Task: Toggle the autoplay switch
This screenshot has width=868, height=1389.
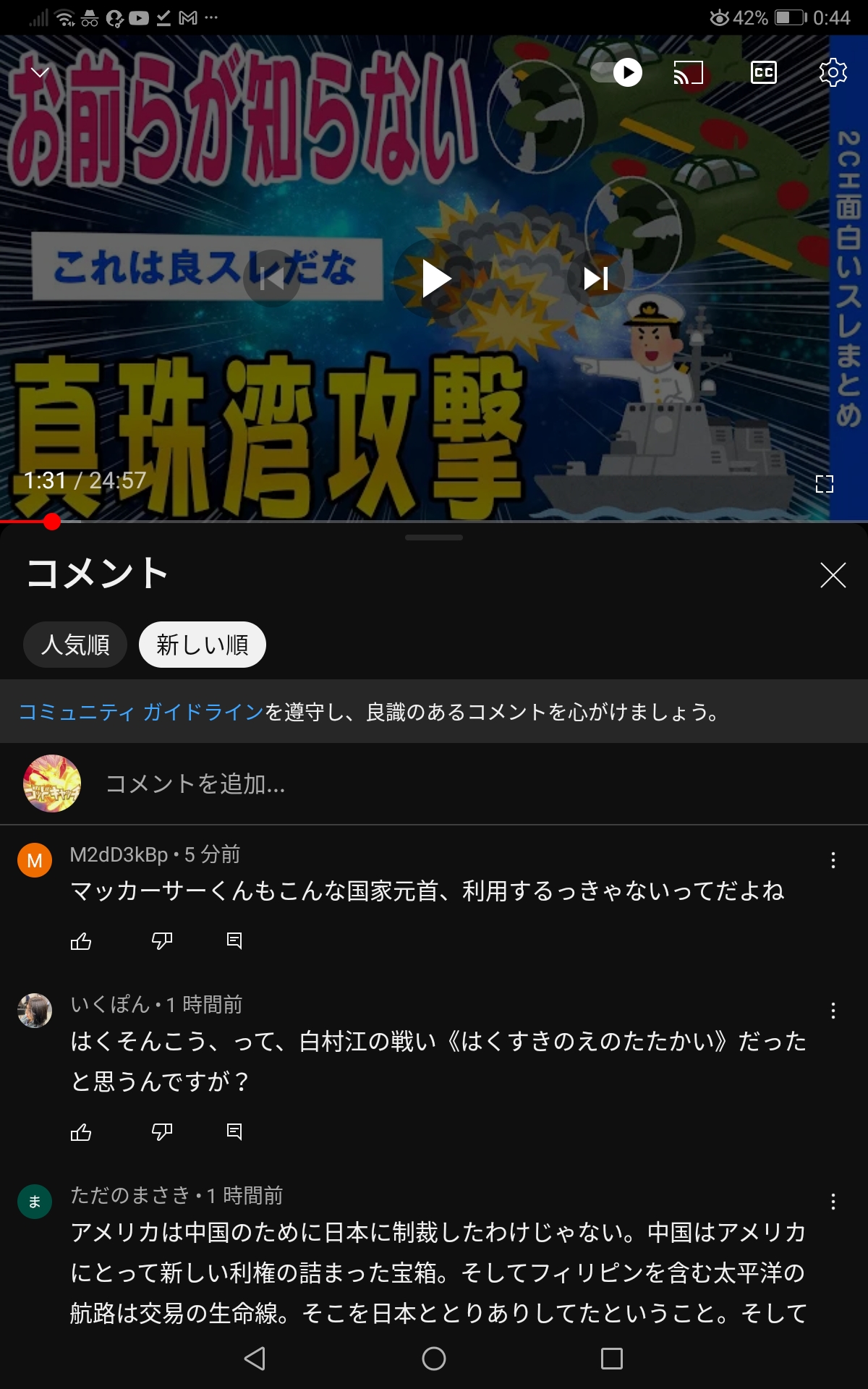Action: (616, 72)
